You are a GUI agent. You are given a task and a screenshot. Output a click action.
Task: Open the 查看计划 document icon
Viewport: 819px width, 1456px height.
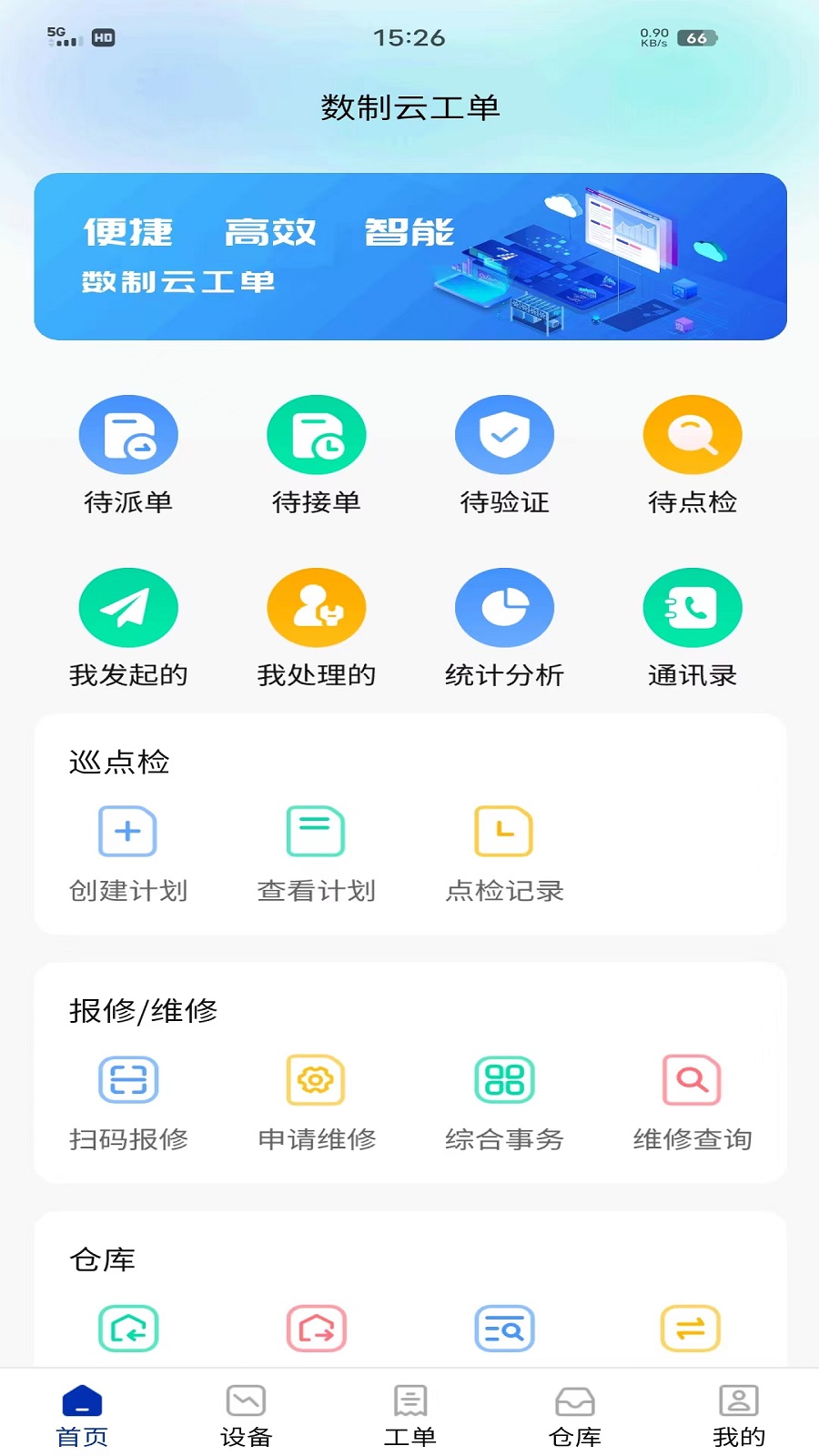point(316,831)
